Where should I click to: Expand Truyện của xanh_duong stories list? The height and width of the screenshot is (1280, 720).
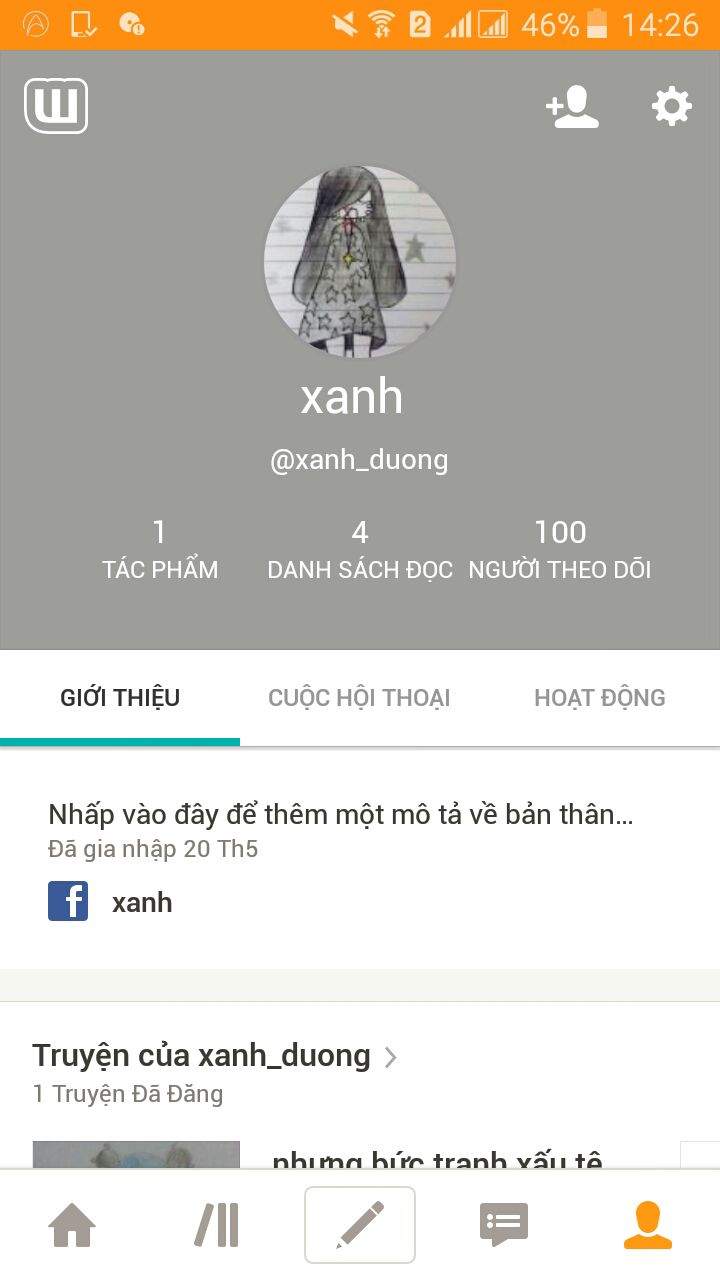215,1056
